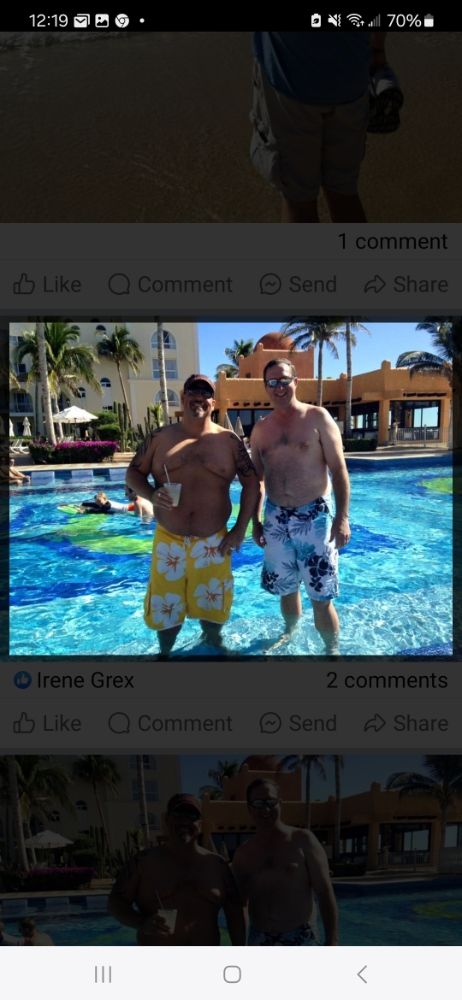This screenshot has height=1000, width=462.
Task: Like the post with 1 comment
Action: pos(47,284)
